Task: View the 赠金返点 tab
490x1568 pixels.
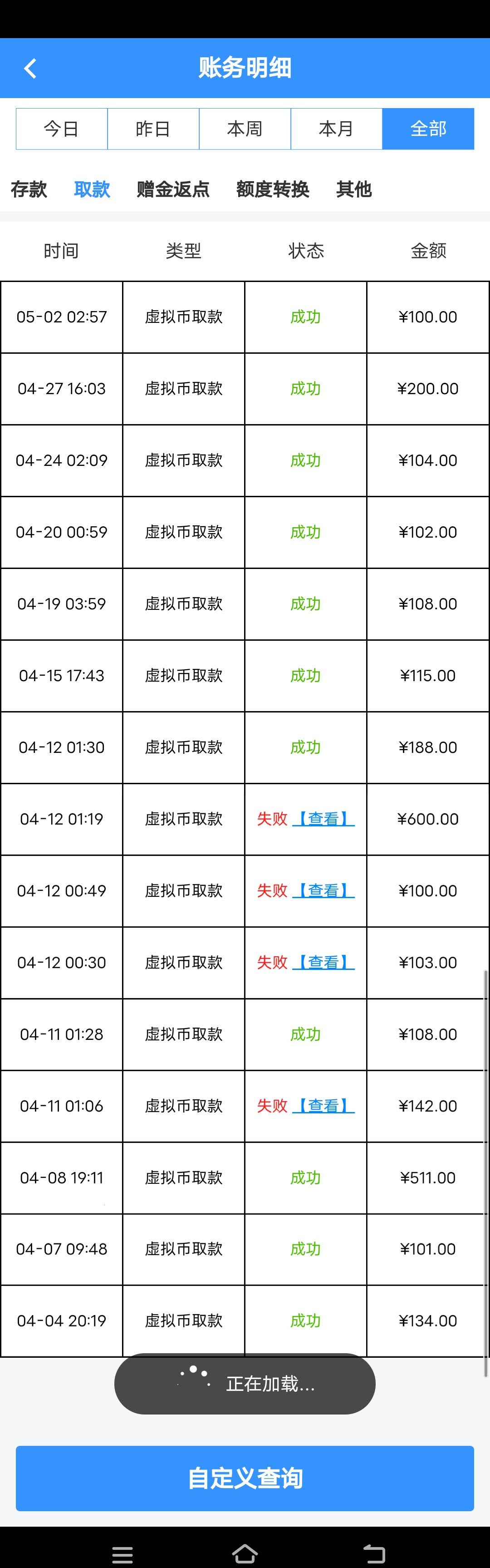Action: point(173,189)
